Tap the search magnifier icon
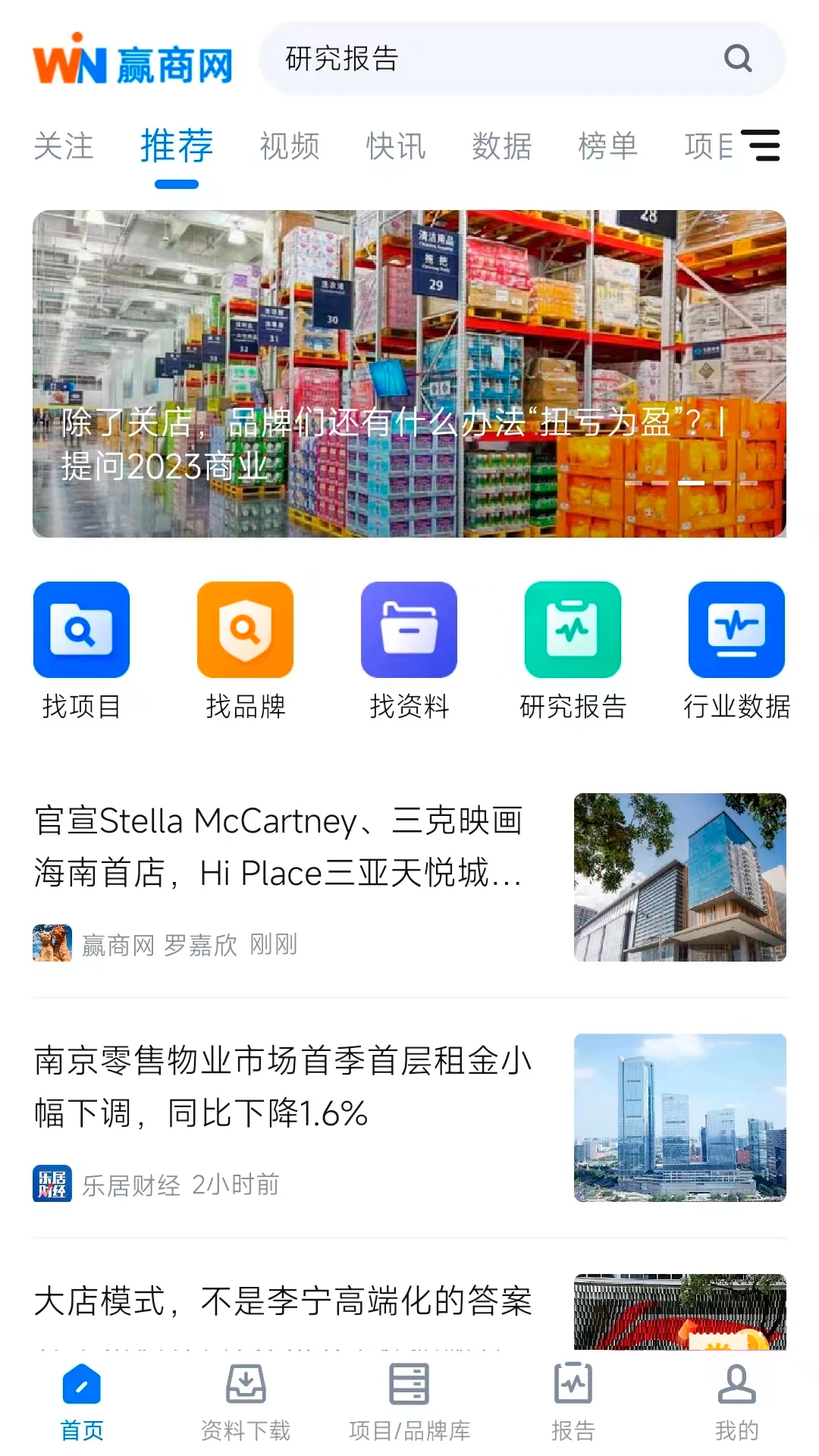This screenshot has width=819, height=1456. (x=736, y=58)
